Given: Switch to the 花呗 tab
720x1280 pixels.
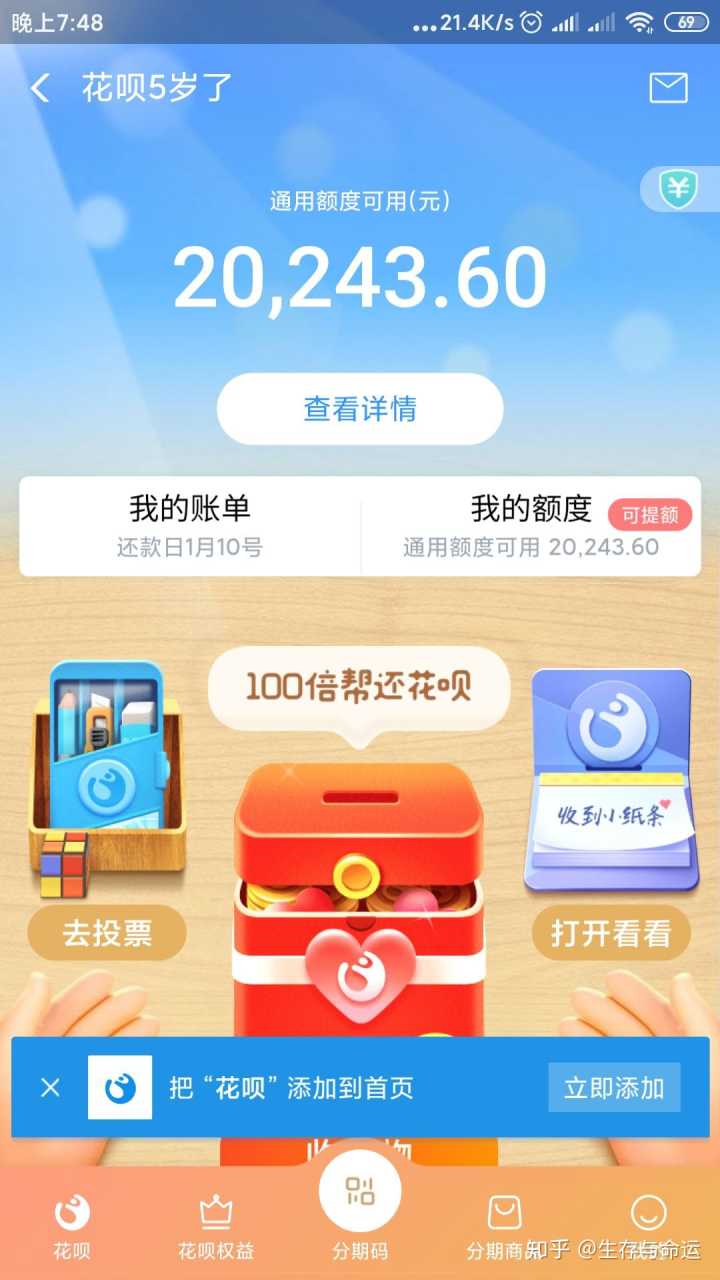Looking at the screenshot, I should (x=72, y=1227).
